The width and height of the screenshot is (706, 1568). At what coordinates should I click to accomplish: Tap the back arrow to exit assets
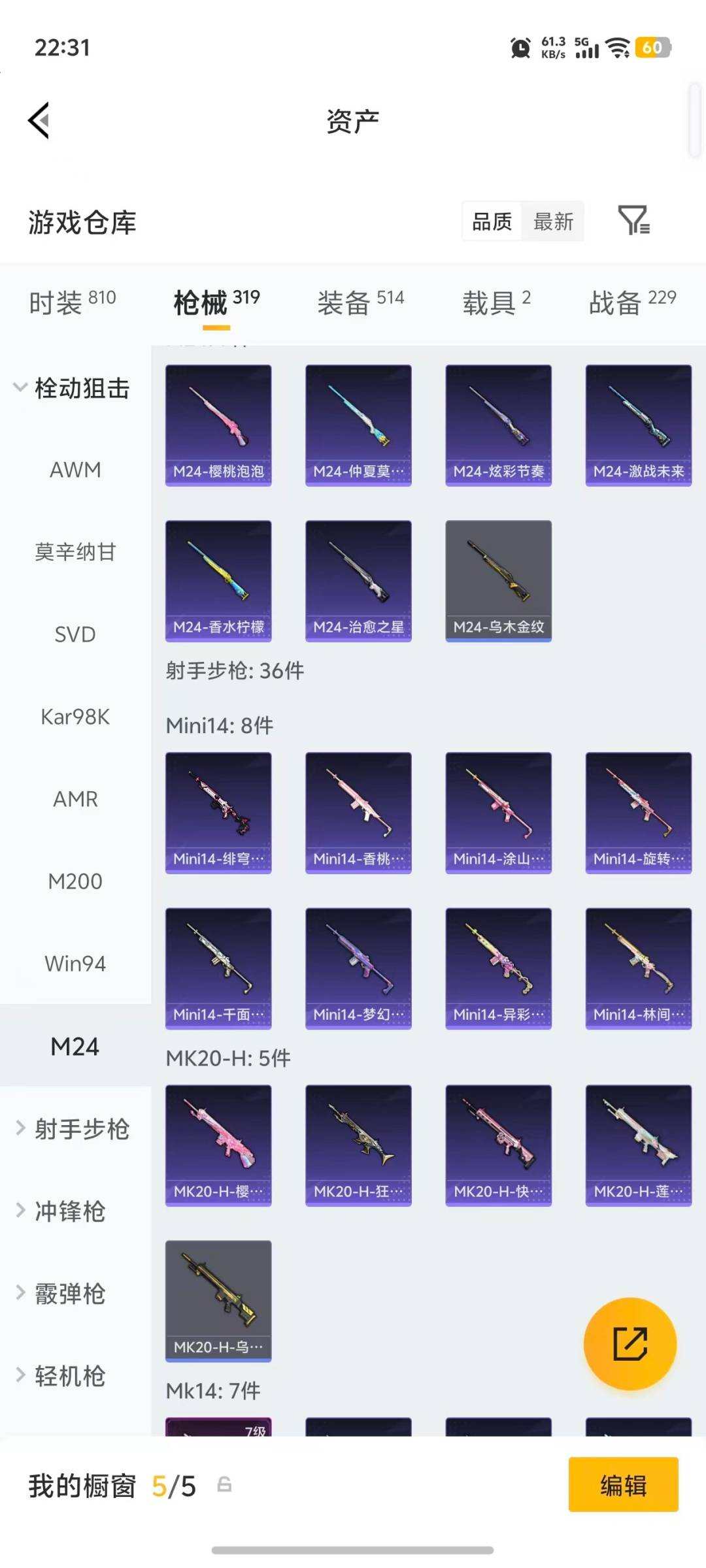coord(39,122)
